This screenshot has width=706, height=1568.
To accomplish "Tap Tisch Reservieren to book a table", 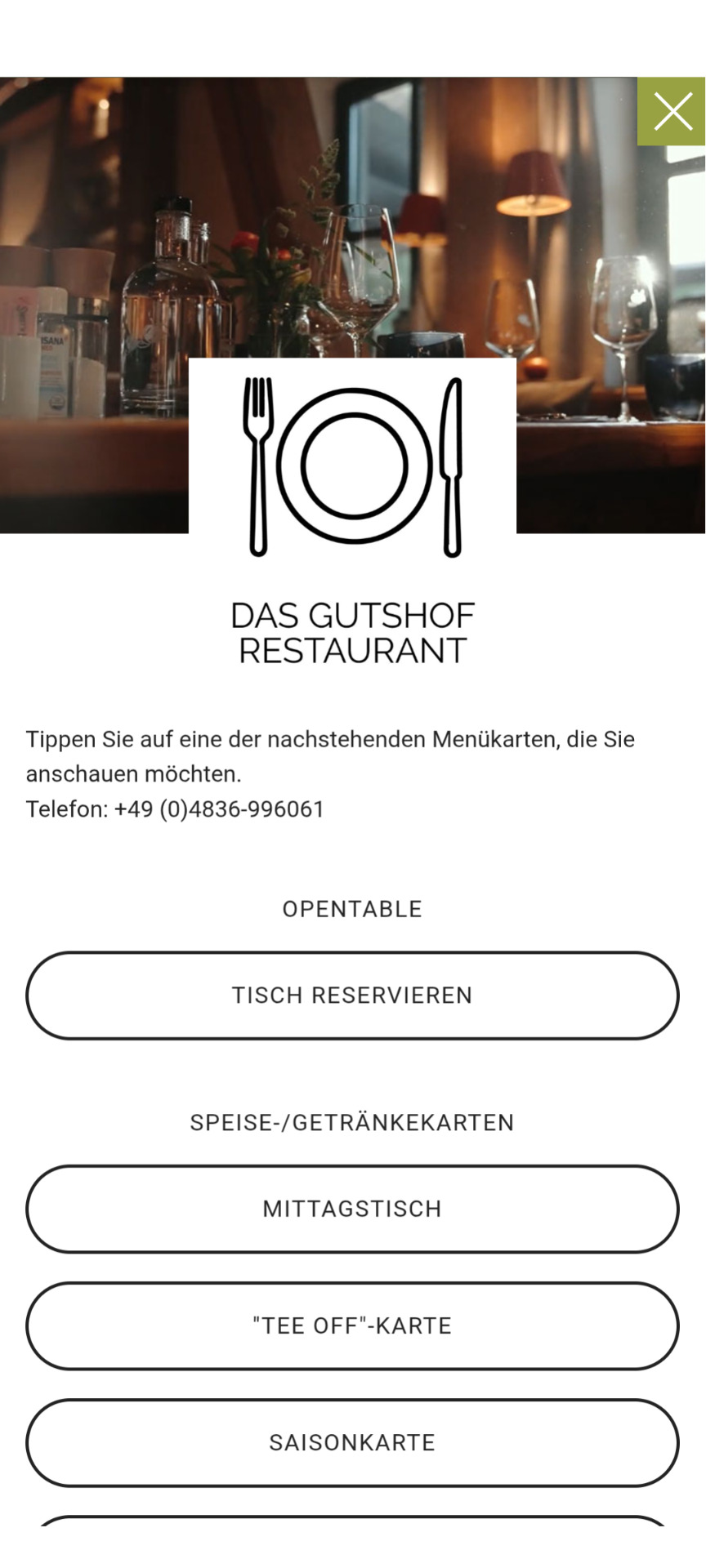I will [x=352, y=996].
